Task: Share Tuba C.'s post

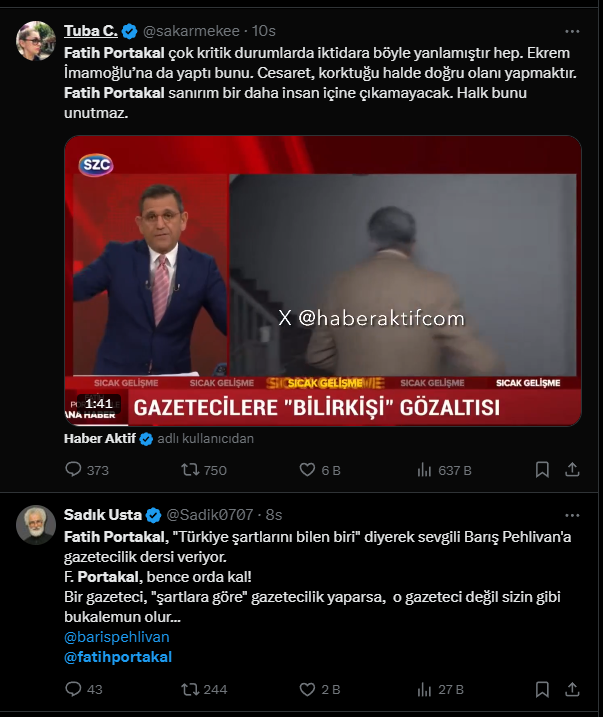Action: [573, 470]
